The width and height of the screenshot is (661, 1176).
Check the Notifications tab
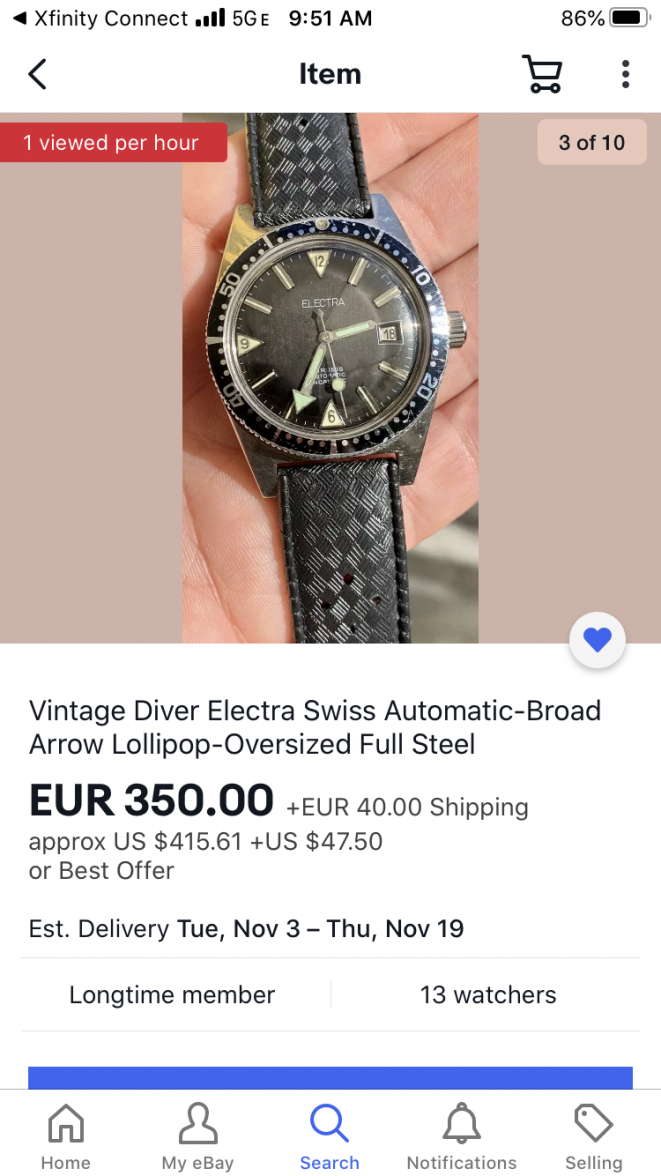tap(461, 1136)
